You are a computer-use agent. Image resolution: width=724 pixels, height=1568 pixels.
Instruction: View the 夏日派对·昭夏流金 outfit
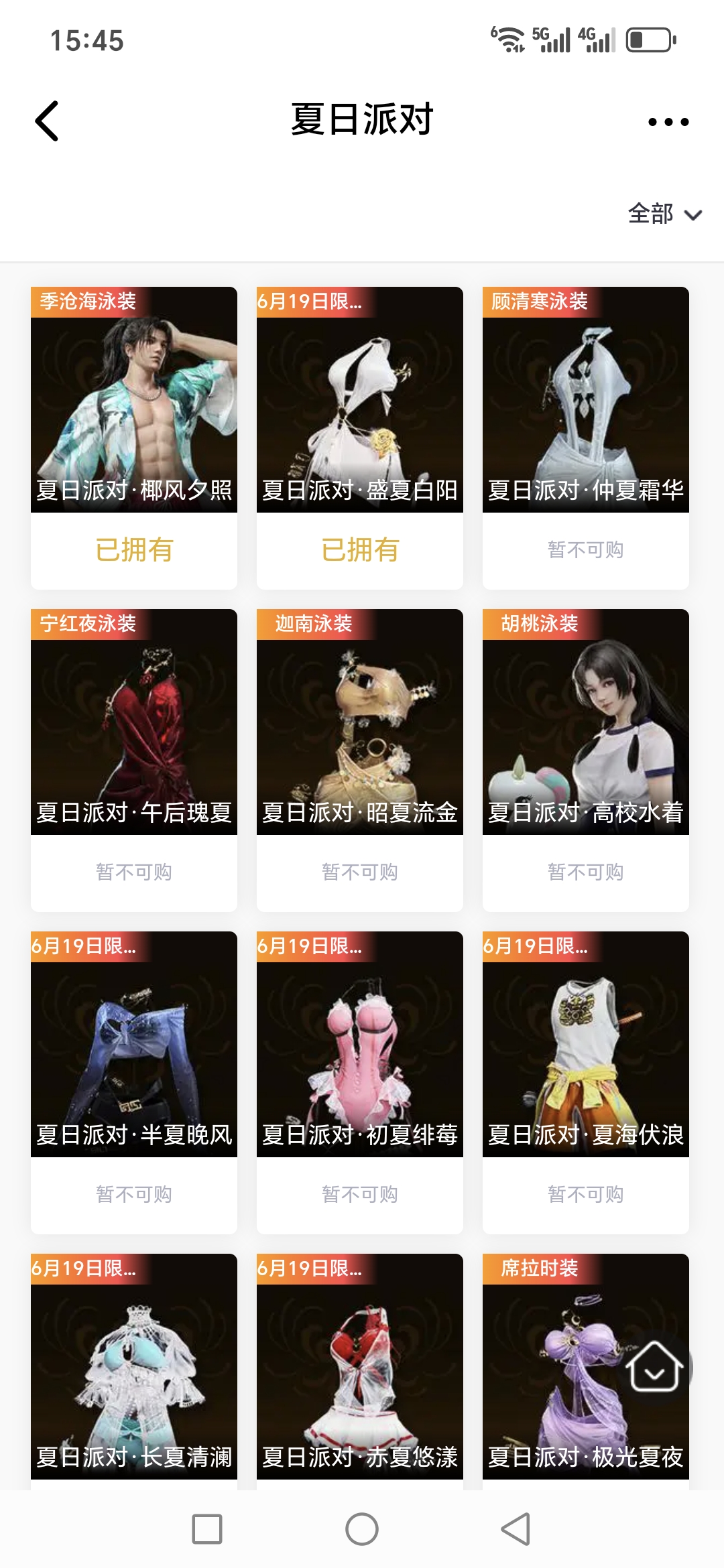point(360,722)
